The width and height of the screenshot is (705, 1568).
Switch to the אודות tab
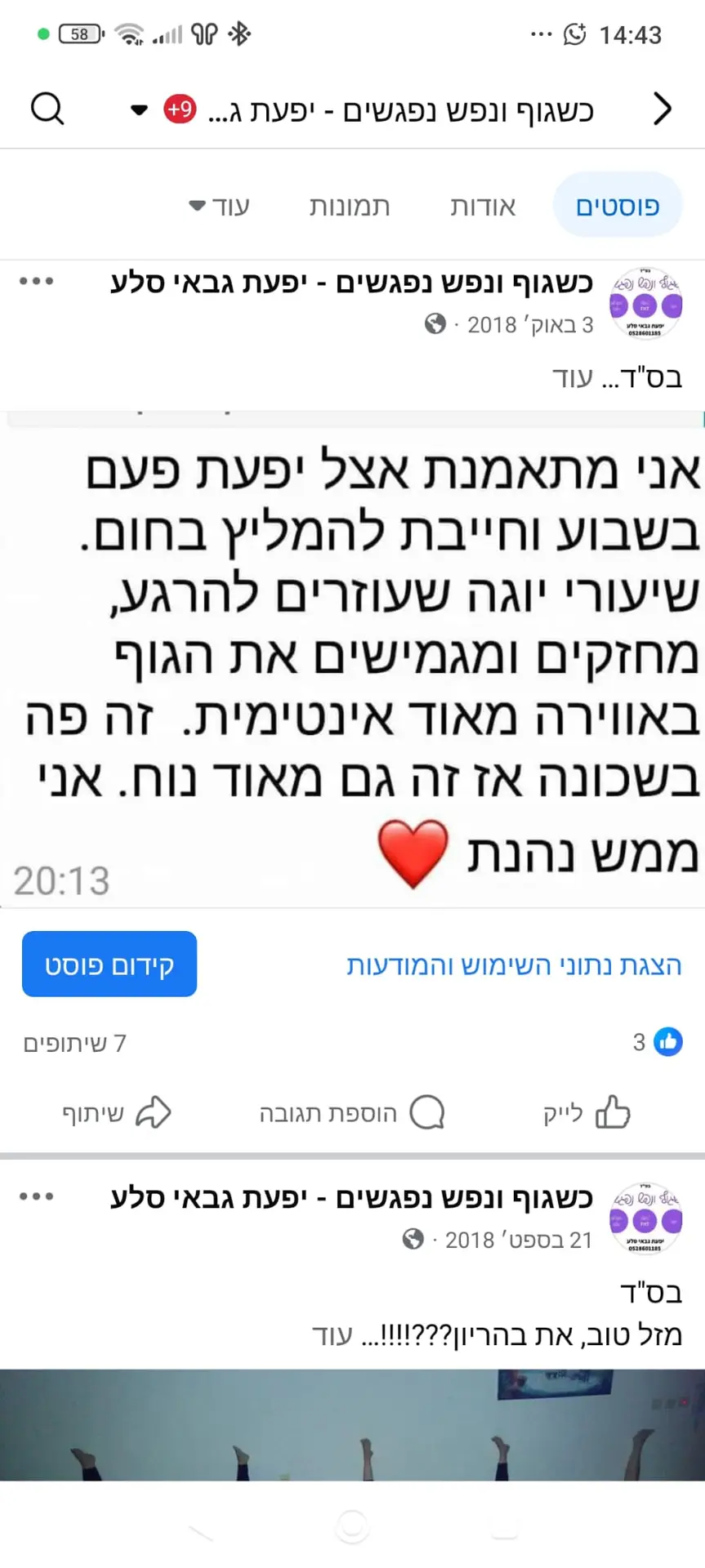(x=483, y=207)
